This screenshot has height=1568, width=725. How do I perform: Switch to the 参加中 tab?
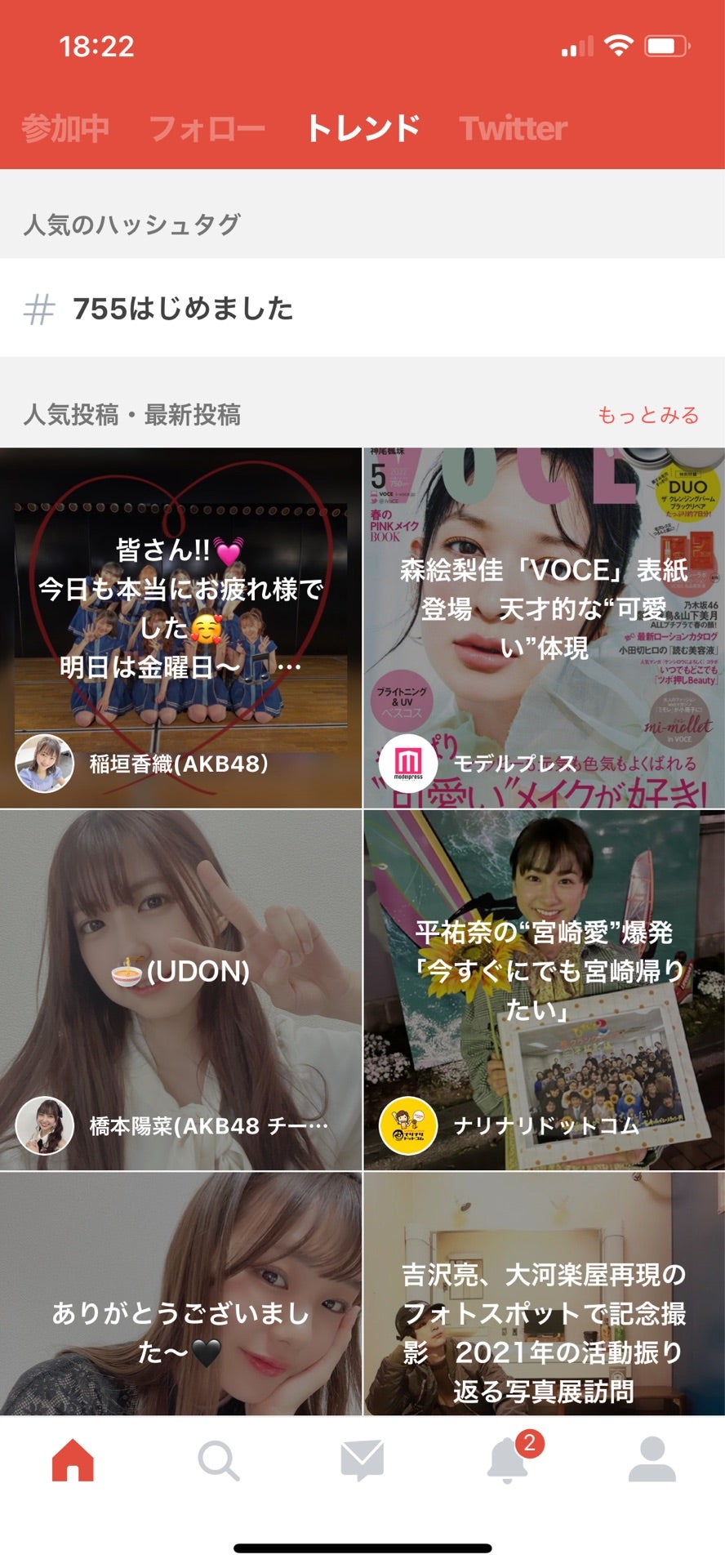[x=64, y=128]
